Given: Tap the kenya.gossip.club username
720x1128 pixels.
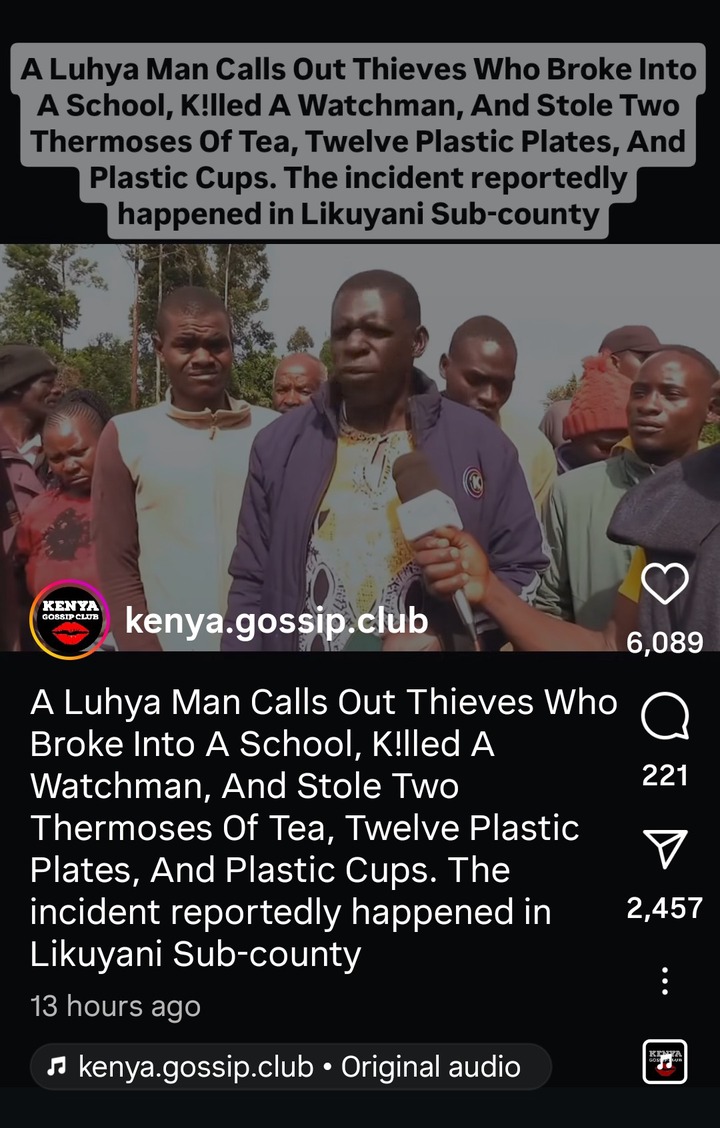Looking at the screenshot, I should tap(276, 621).
